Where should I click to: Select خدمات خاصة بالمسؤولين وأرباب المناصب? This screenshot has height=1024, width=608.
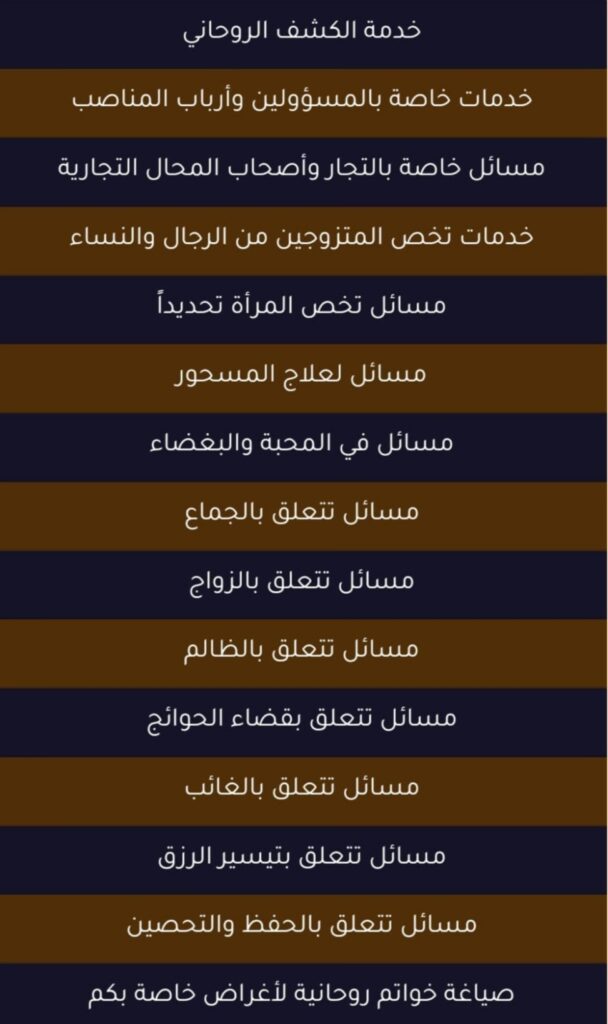[x=304, y=99]
